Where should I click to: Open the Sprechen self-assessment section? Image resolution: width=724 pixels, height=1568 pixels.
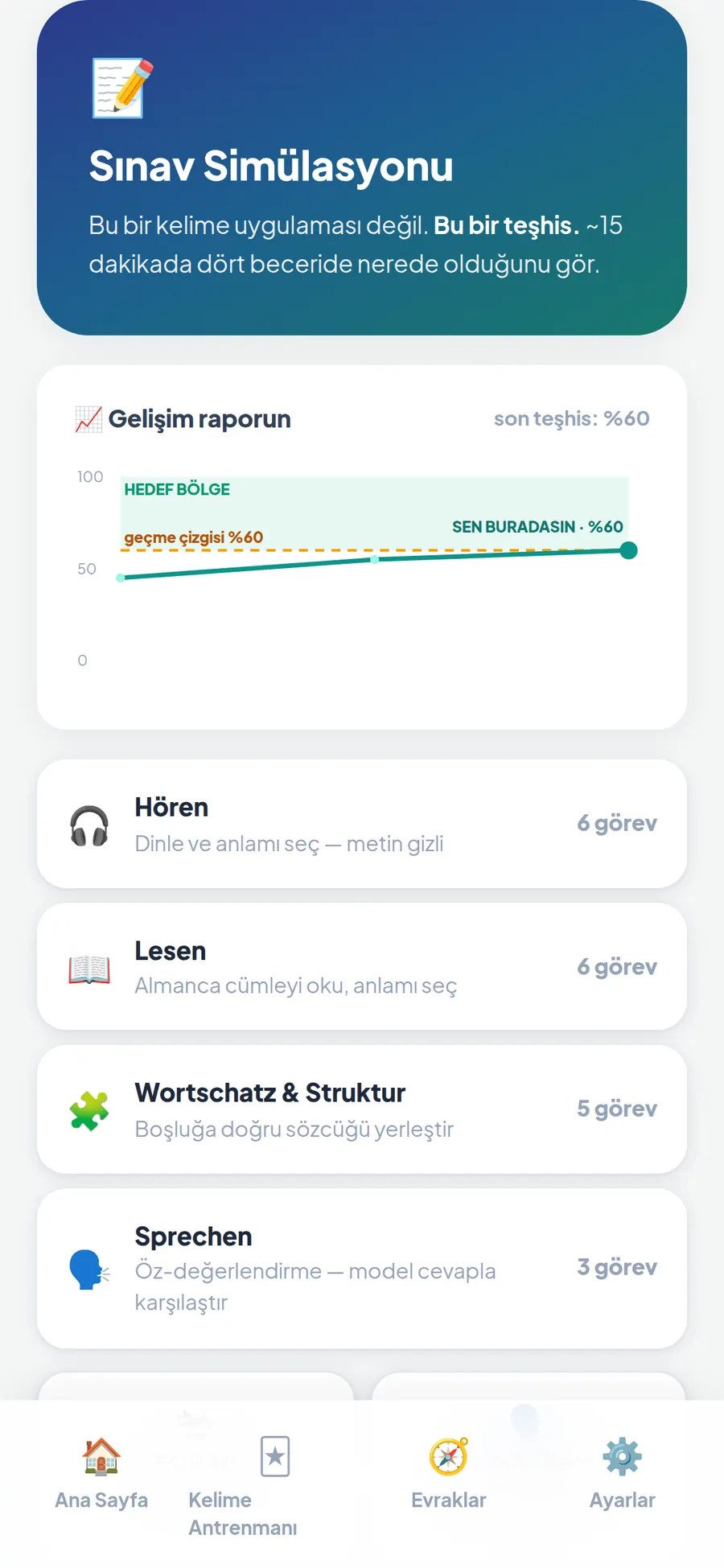[362, 1269]
